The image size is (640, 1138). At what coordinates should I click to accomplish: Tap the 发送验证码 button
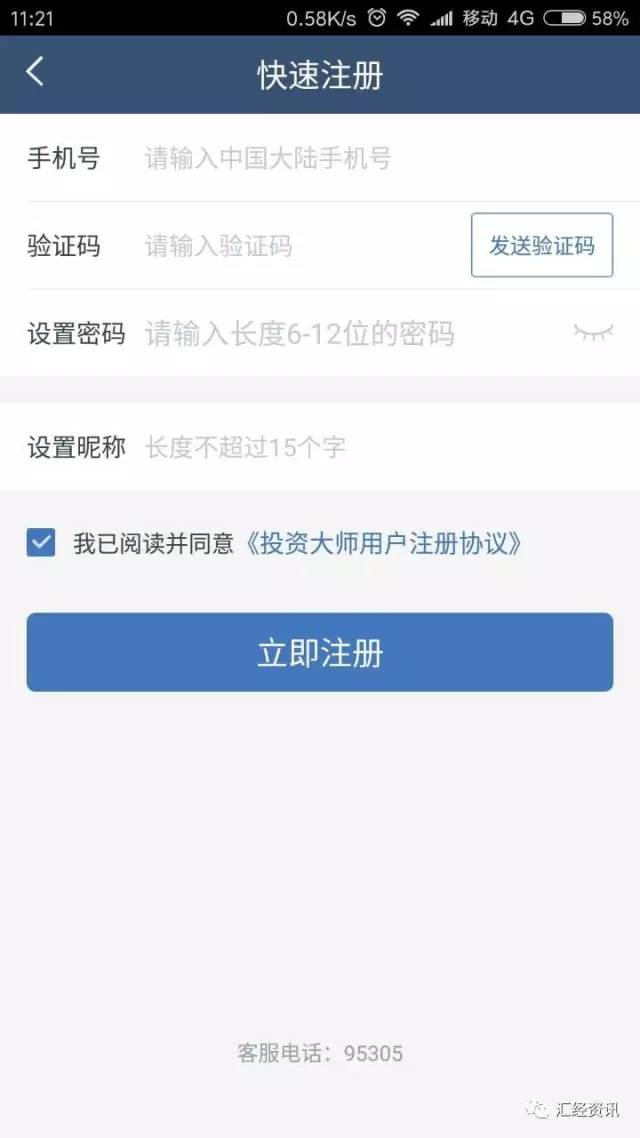point(542,245)
